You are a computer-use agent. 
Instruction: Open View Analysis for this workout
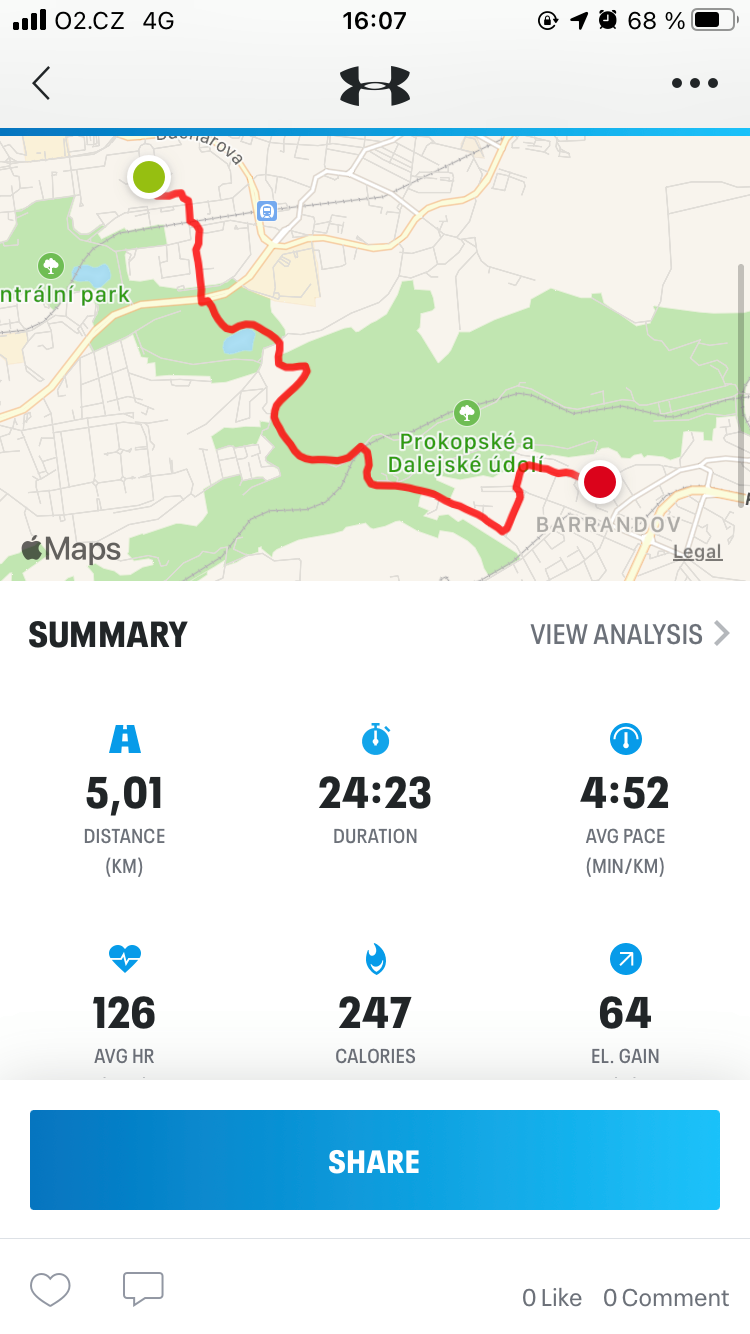[x=630, y=634]
